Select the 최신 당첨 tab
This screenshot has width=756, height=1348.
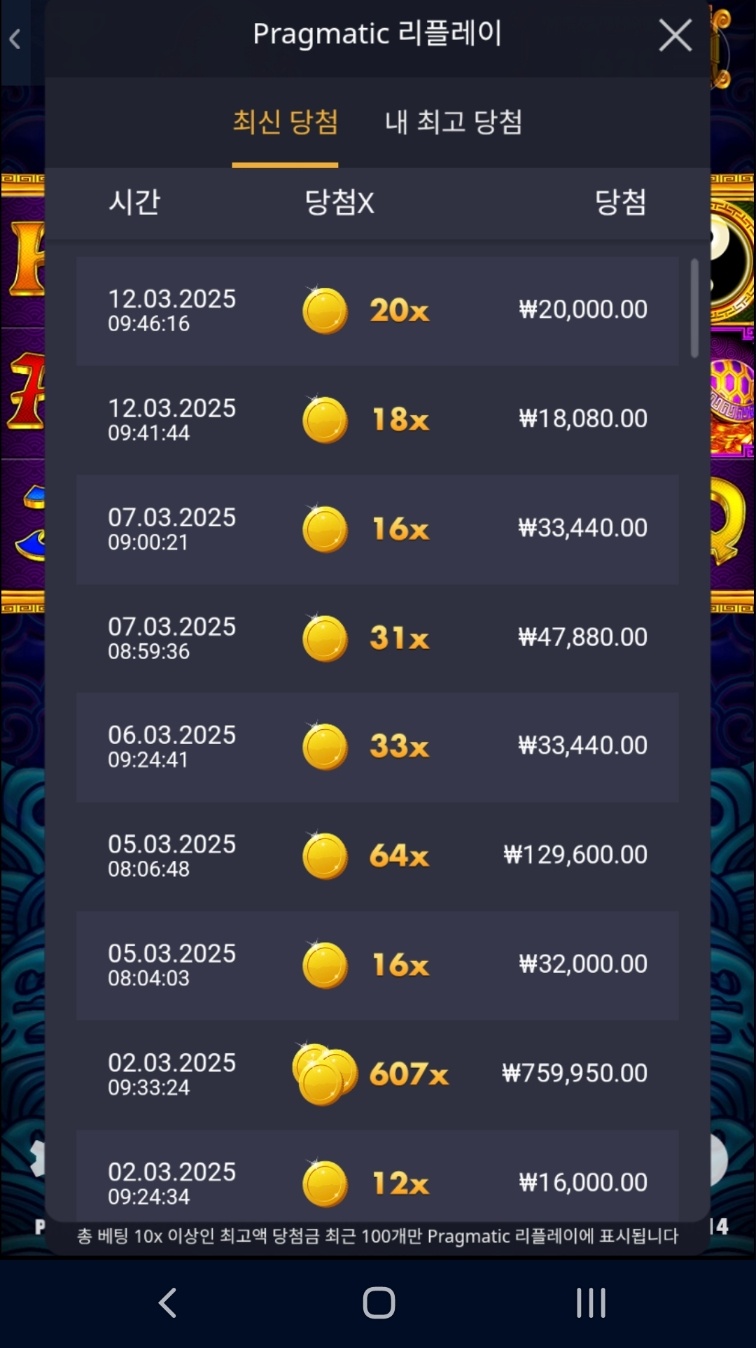tap(285, 123)
